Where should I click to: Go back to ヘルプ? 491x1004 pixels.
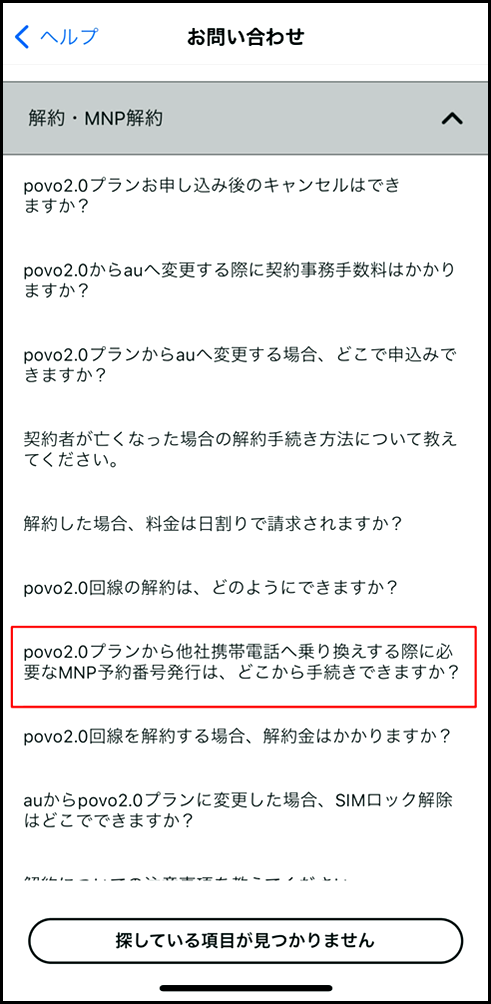[56, 36]
